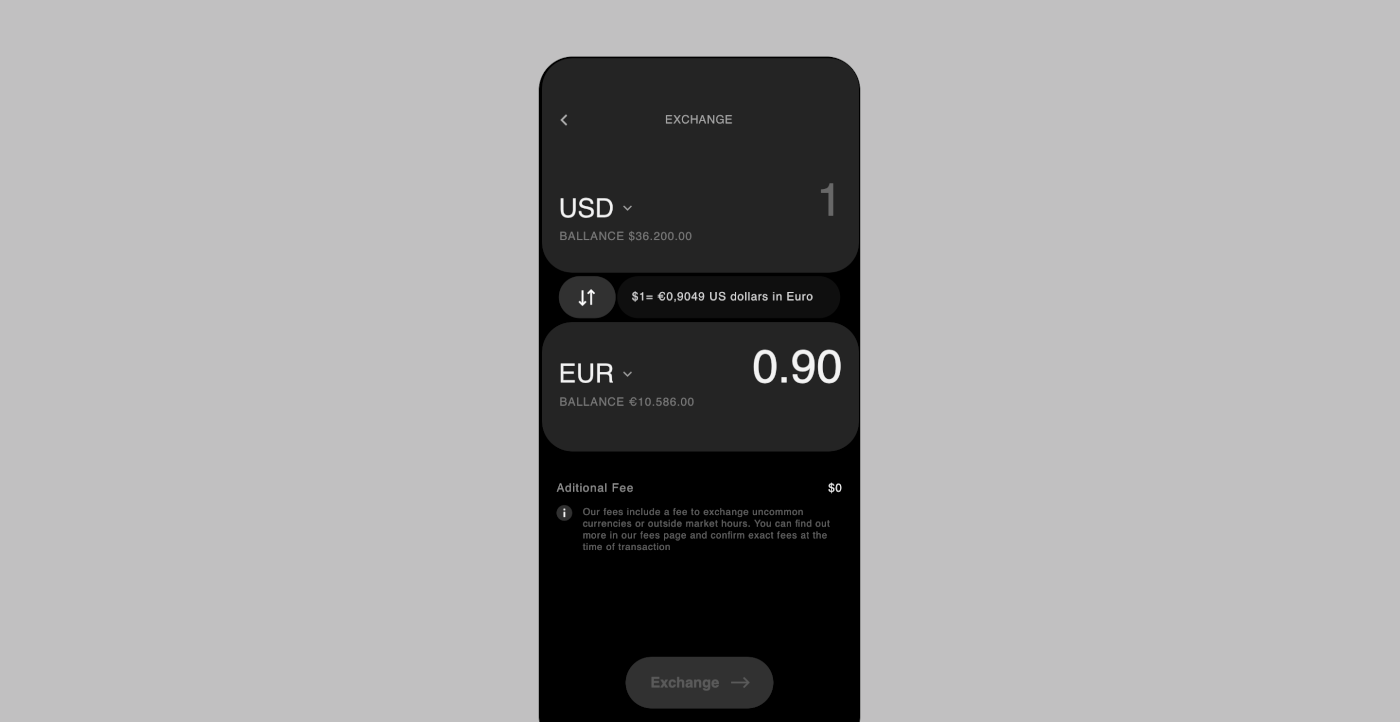Tap the Exchange button
The image size is (1400, 722).
pos(699,683)
